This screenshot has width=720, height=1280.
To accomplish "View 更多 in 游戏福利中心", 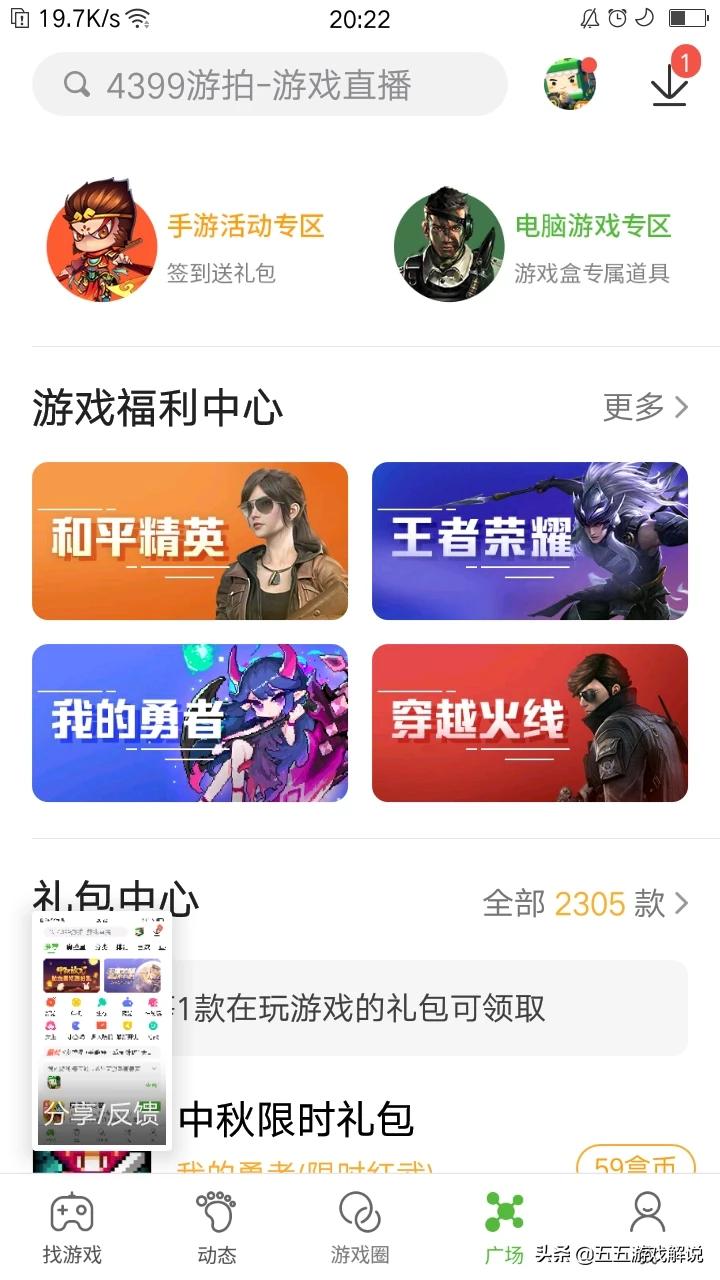I will (645, 407).
